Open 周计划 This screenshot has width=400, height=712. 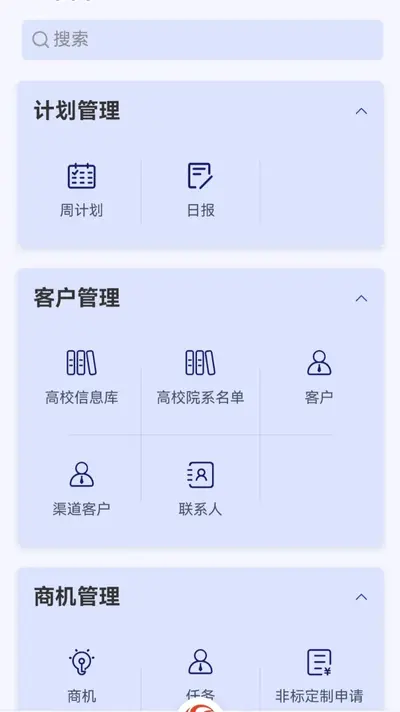[x=82, y=191]
